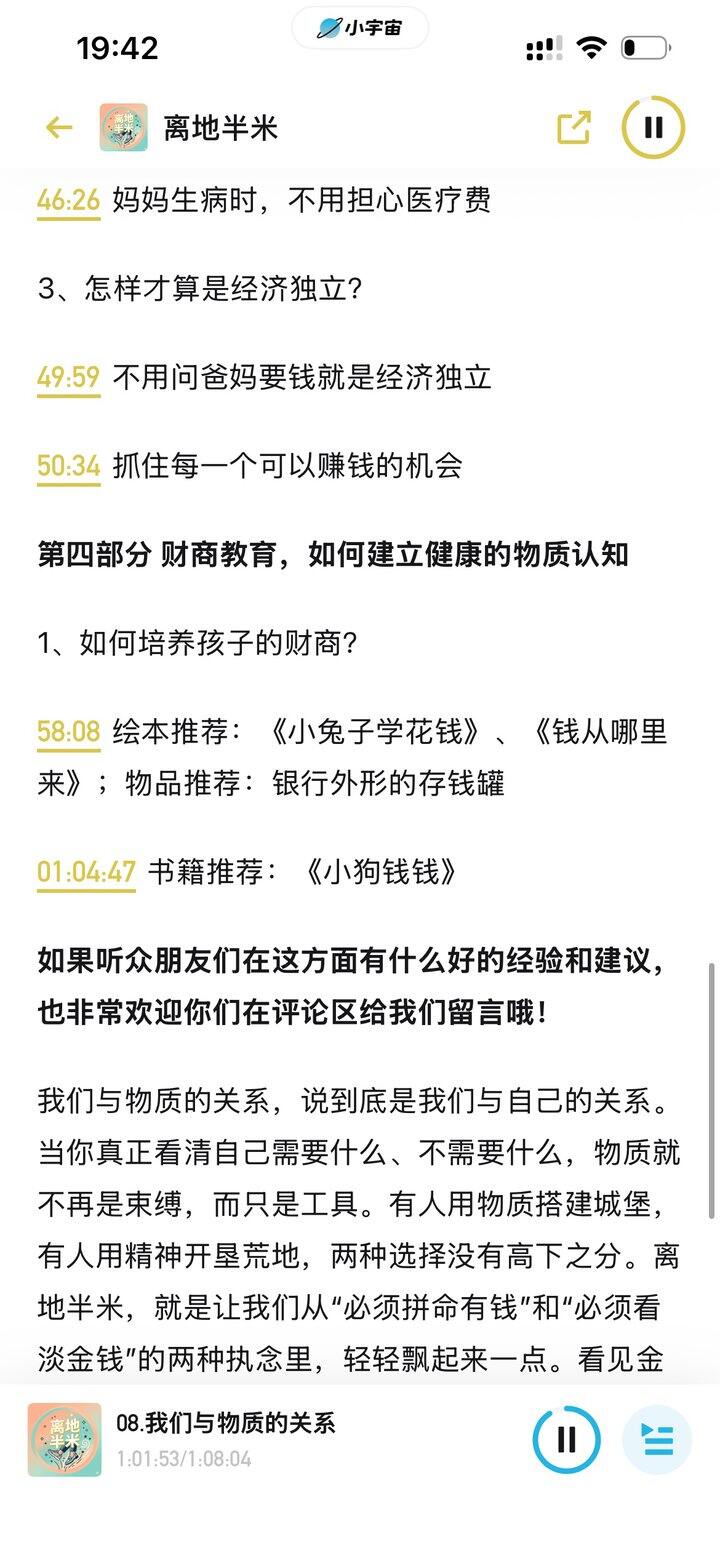Jump to the 58:08 picture book recommendation
Image resolution: width=720 pixels, height=1558 pixels.
coord(68,733)
